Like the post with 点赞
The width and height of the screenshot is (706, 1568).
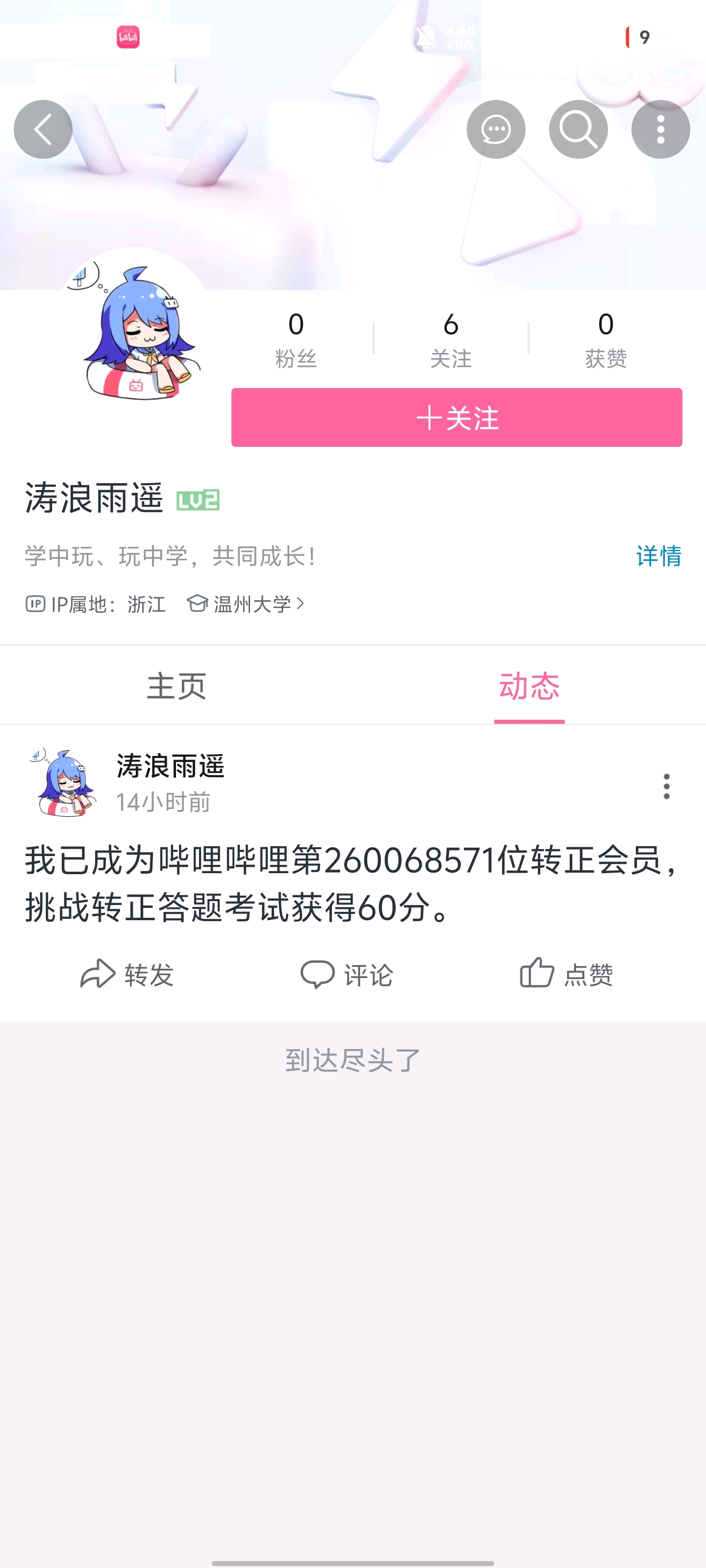pyautogui.click(x=566, y=974)
